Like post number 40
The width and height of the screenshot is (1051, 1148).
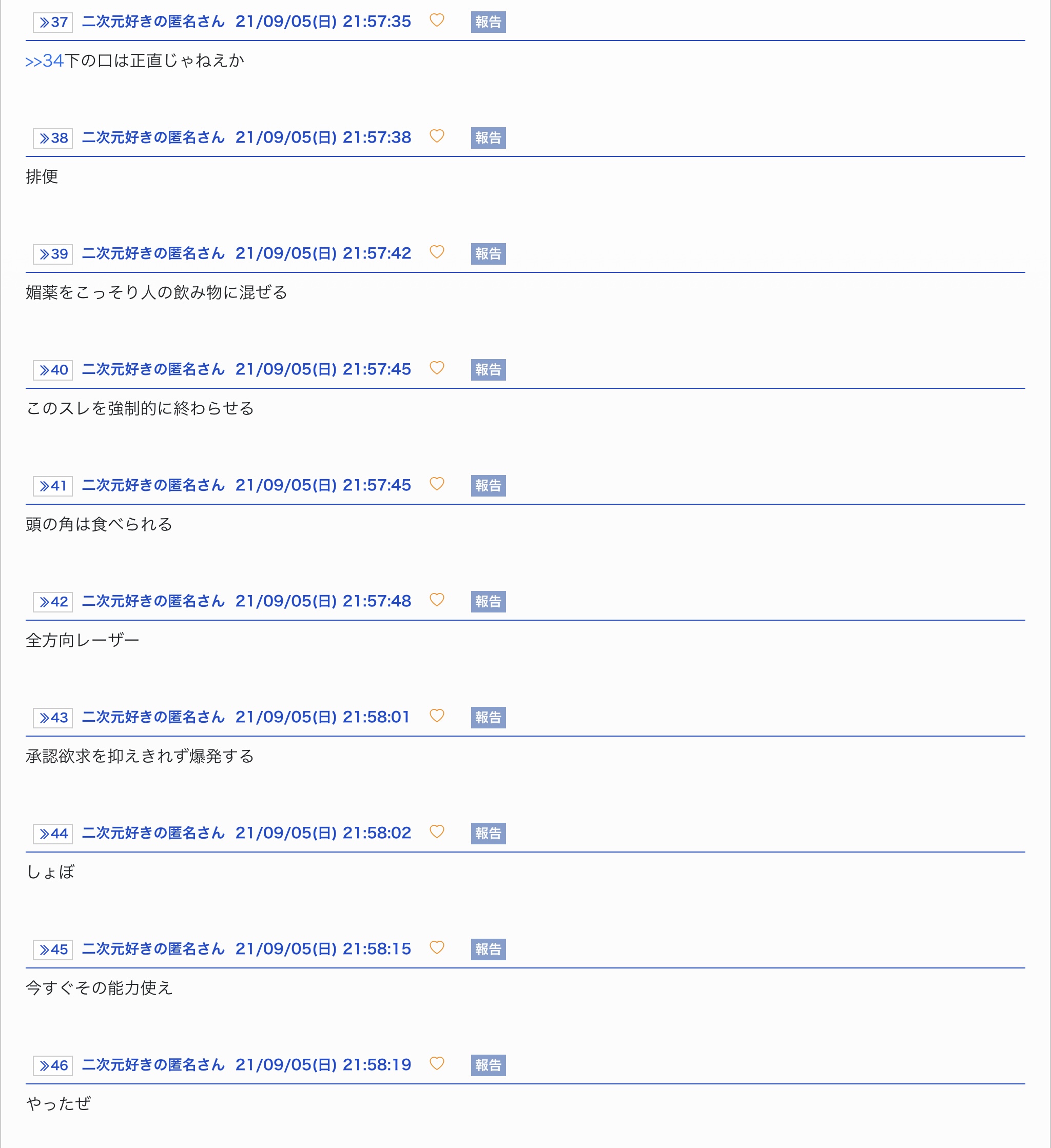click(436, 368)
